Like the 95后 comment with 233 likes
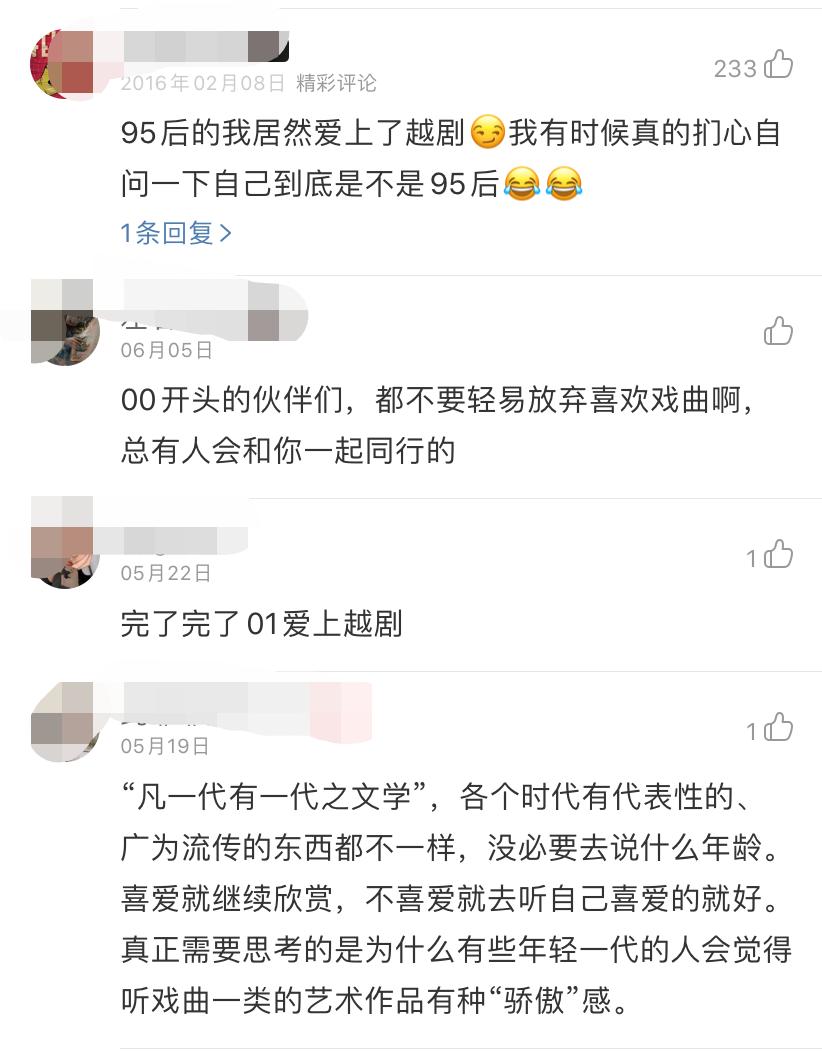The image size is (822, 1051). tap(778, 66)
